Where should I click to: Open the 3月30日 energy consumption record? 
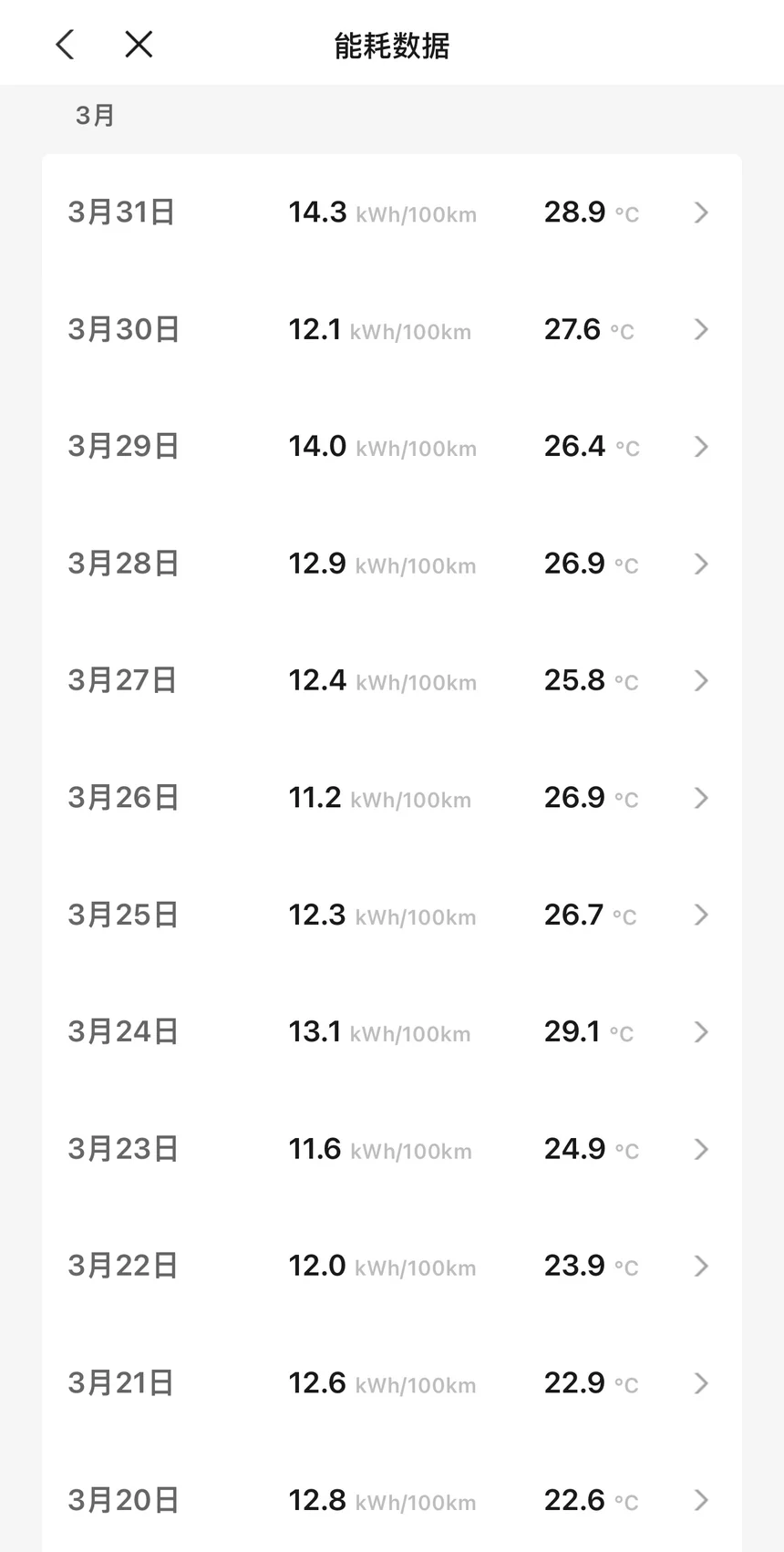(392, 329)
